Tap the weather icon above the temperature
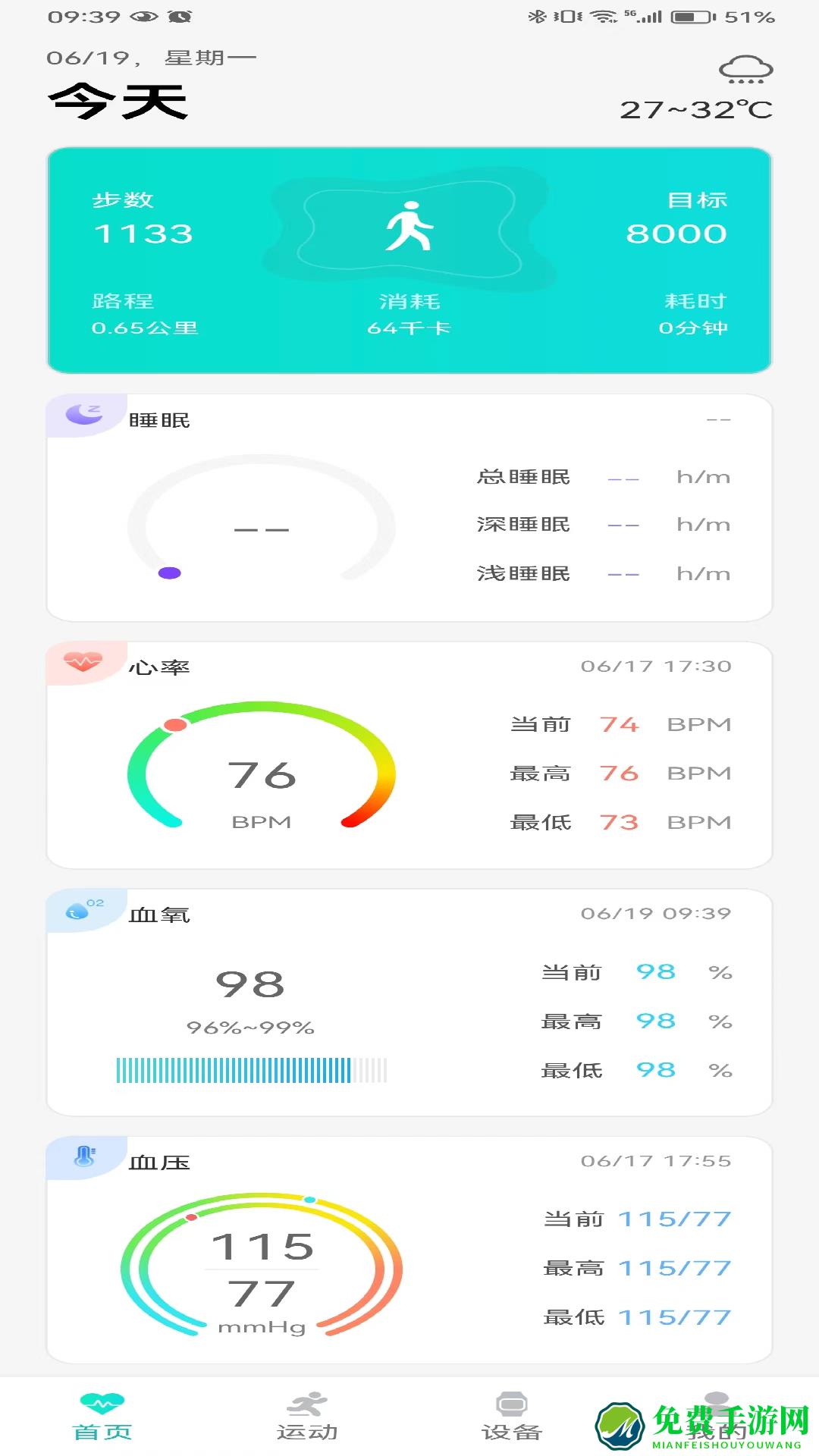 [x=745, y=70]
